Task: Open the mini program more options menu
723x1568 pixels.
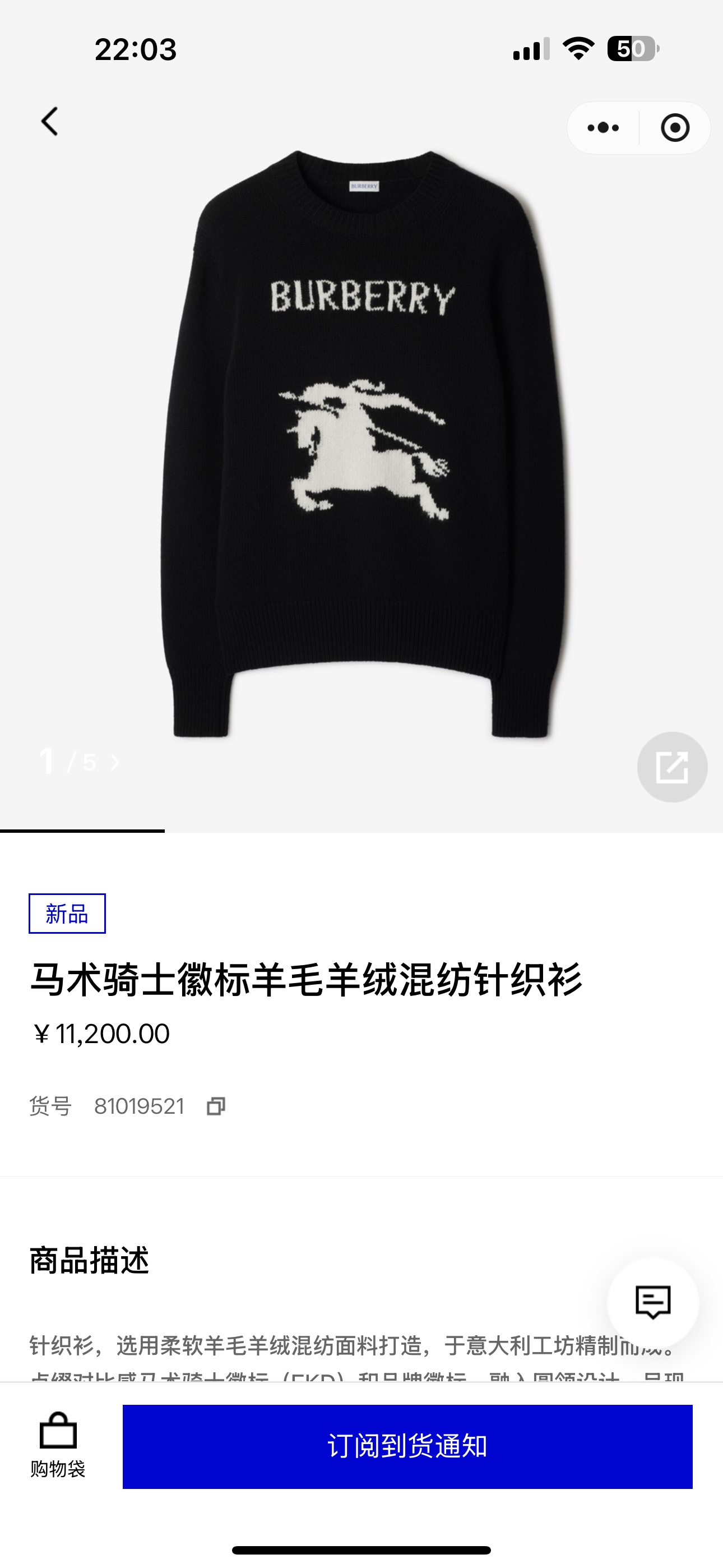Action: 603,128
